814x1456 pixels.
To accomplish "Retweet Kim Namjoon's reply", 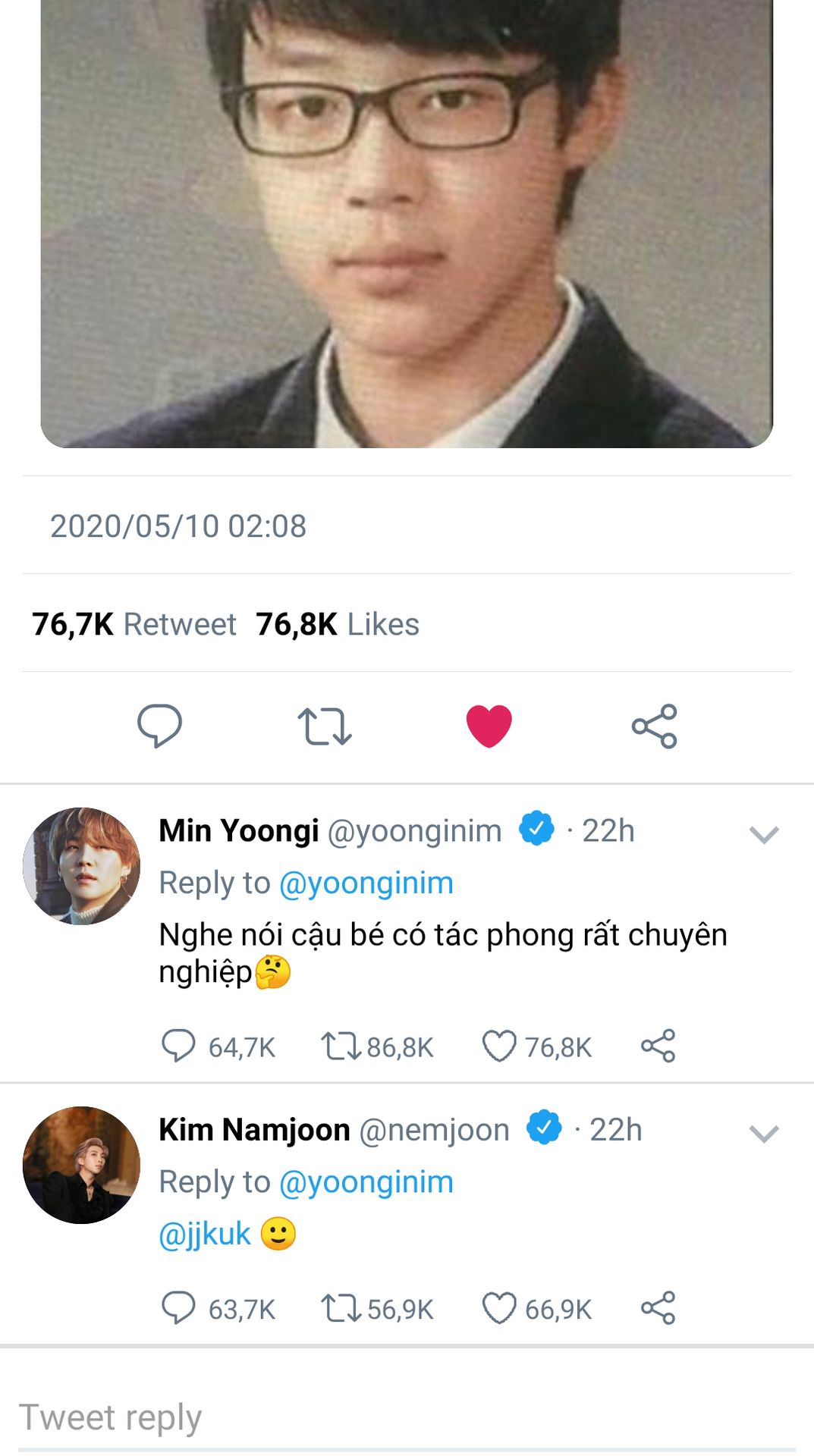I will (340, 1308).
